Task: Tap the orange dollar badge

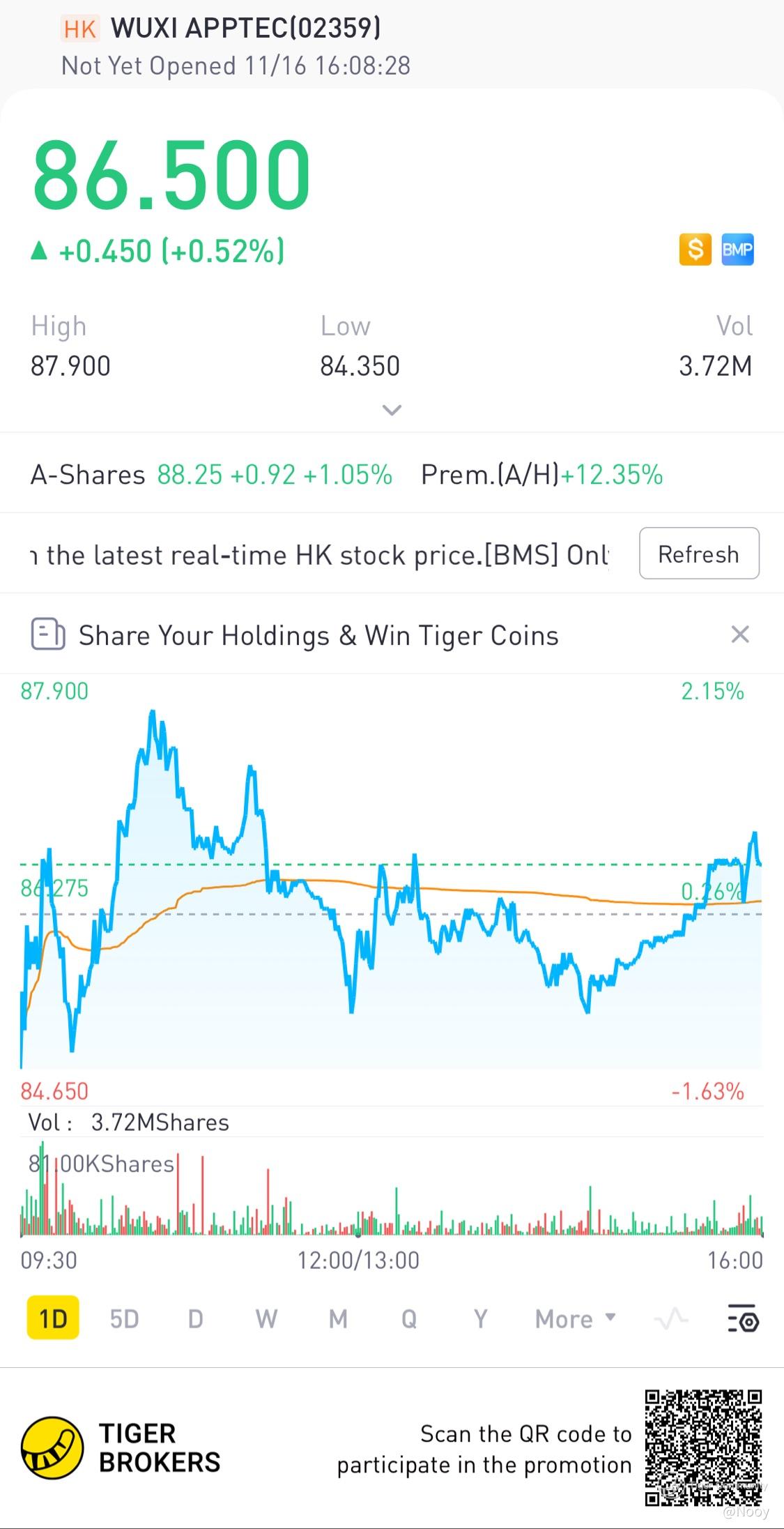Action: coord(695,250)
